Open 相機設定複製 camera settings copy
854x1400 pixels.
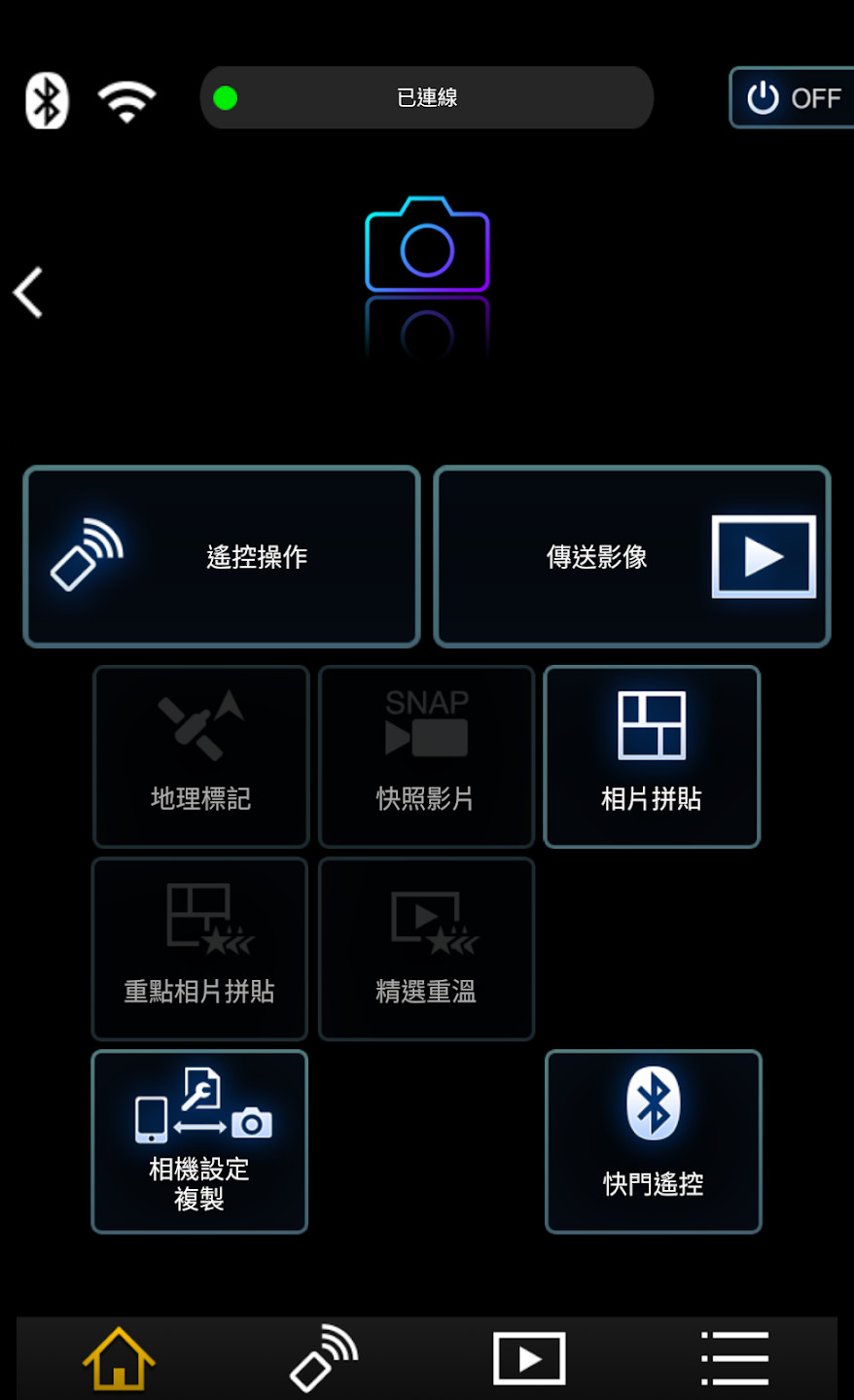pos(198,1140)
